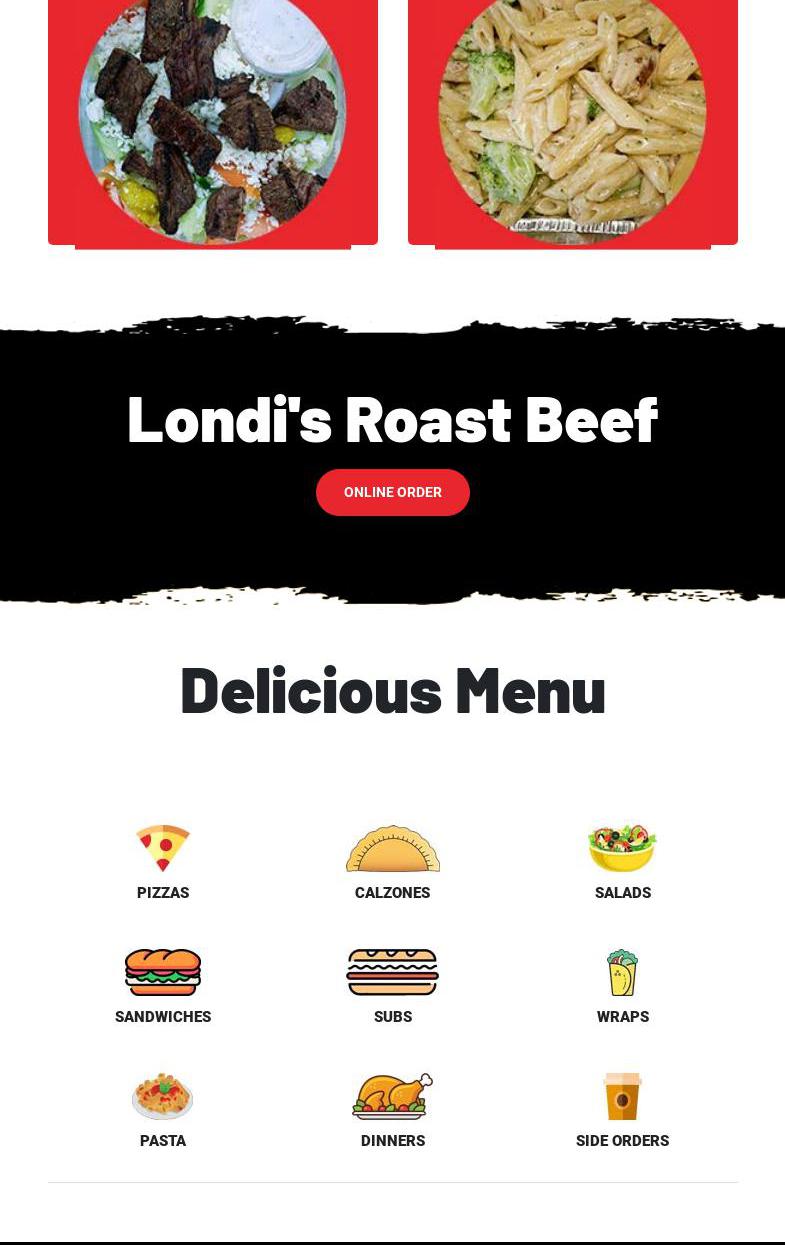View the Dinners category

pos(393,1110)
